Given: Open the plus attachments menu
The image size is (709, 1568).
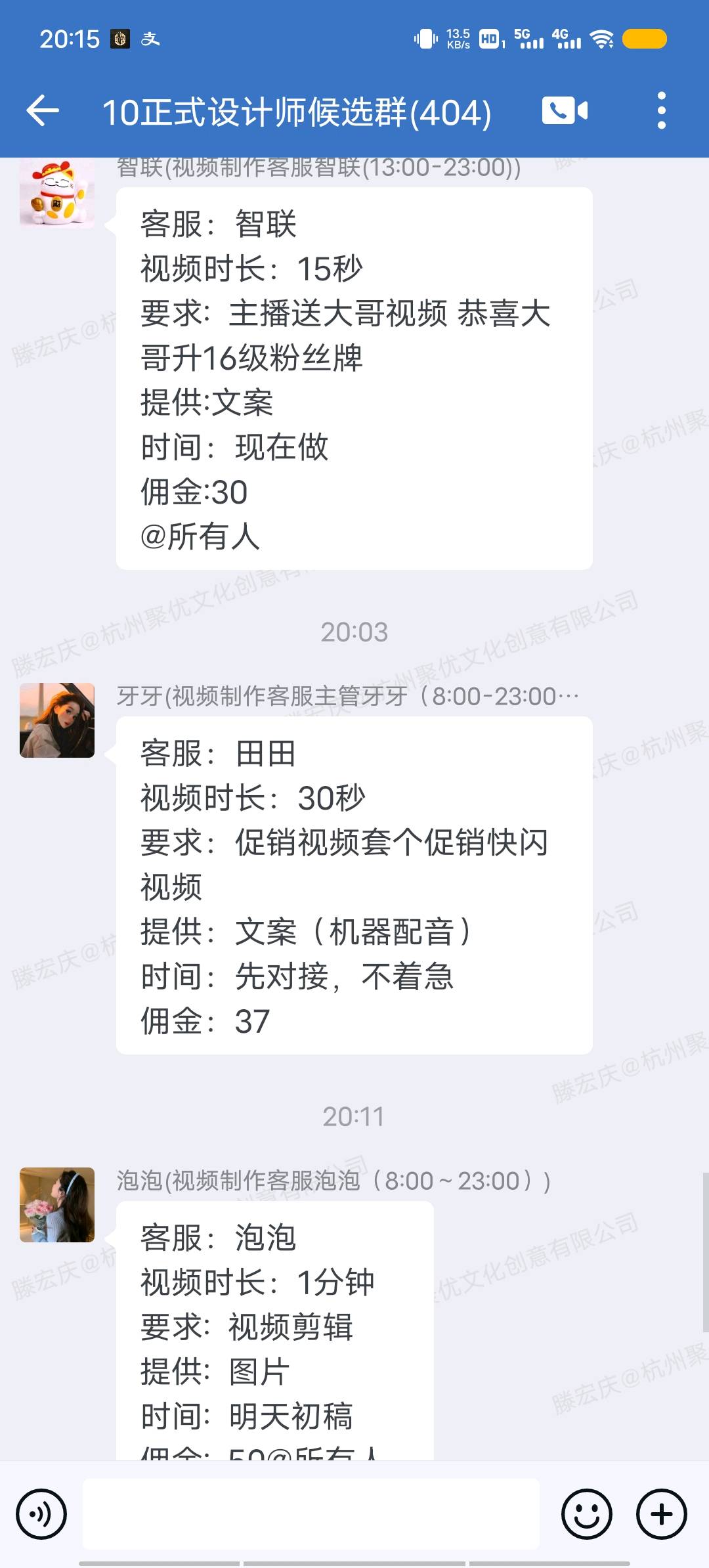Looking at the screenshot, I should [661, 1514].
